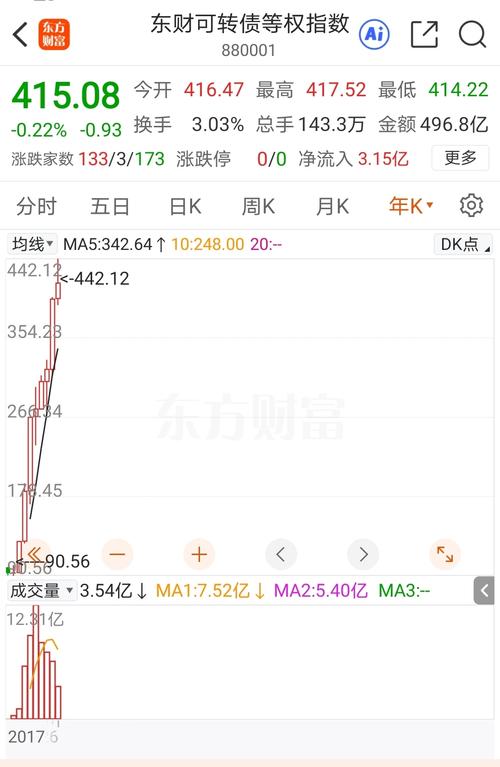This screenshot has width=500, height=767.
Task: Open chart settings gear
Action: [472, 205]
